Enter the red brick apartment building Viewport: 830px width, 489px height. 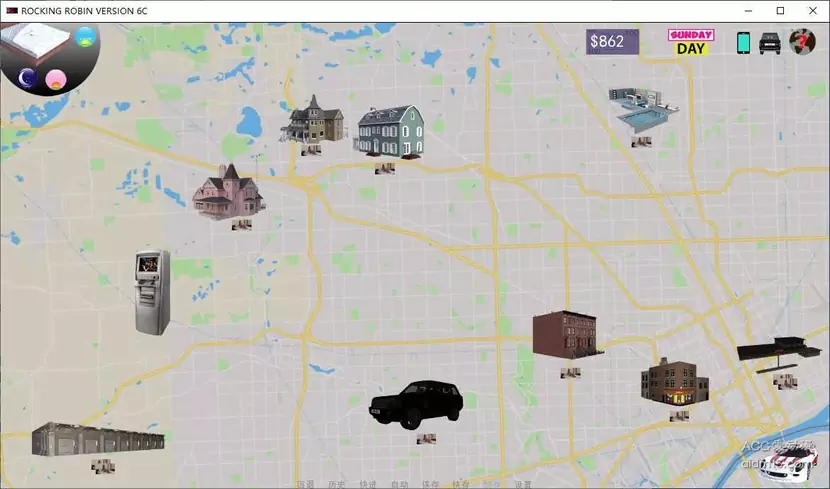point(565,334)
